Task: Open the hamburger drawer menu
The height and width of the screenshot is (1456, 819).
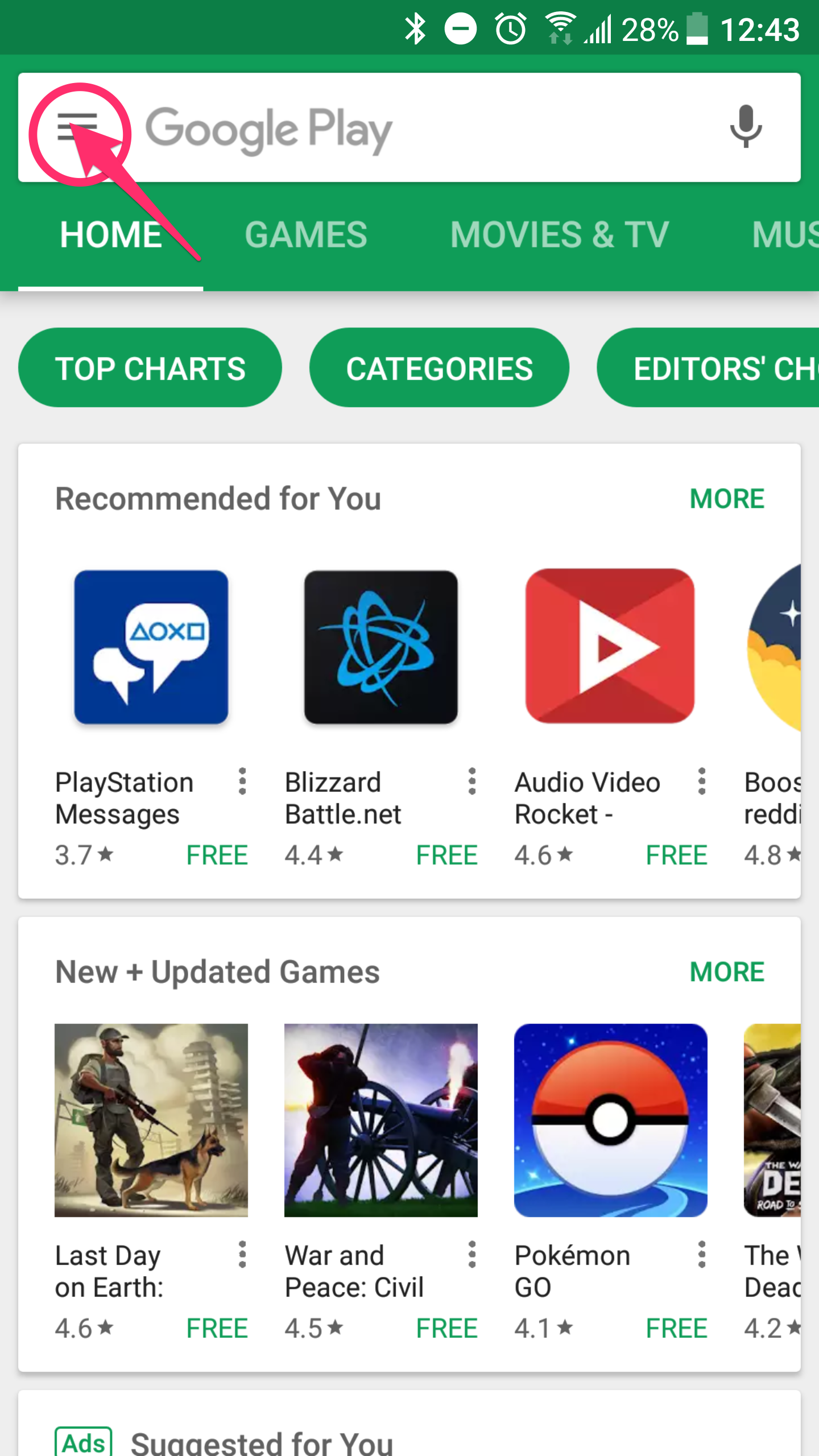Action: tap(77, 127)
